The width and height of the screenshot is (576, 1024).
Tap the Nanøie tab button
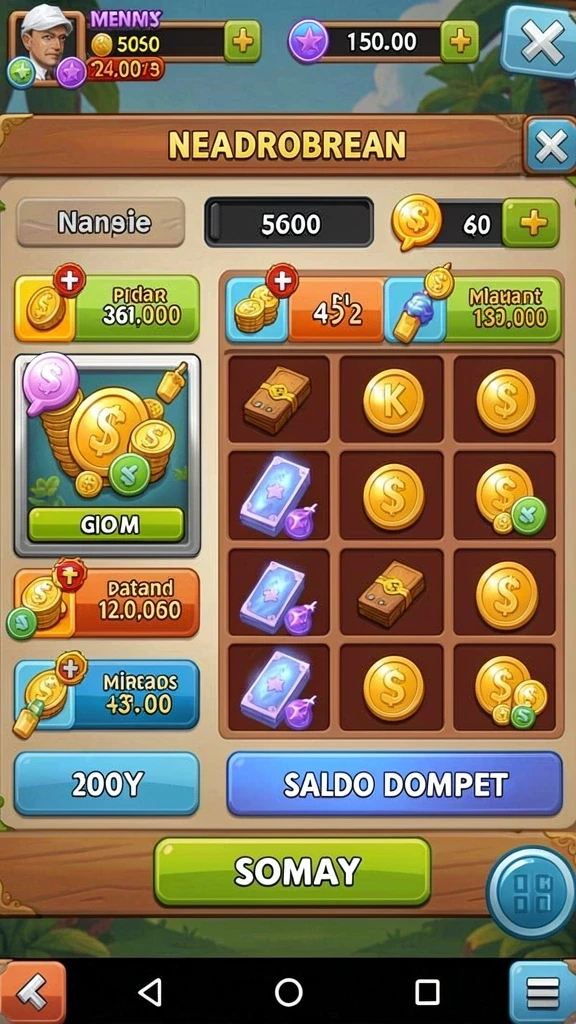(101, 222)
